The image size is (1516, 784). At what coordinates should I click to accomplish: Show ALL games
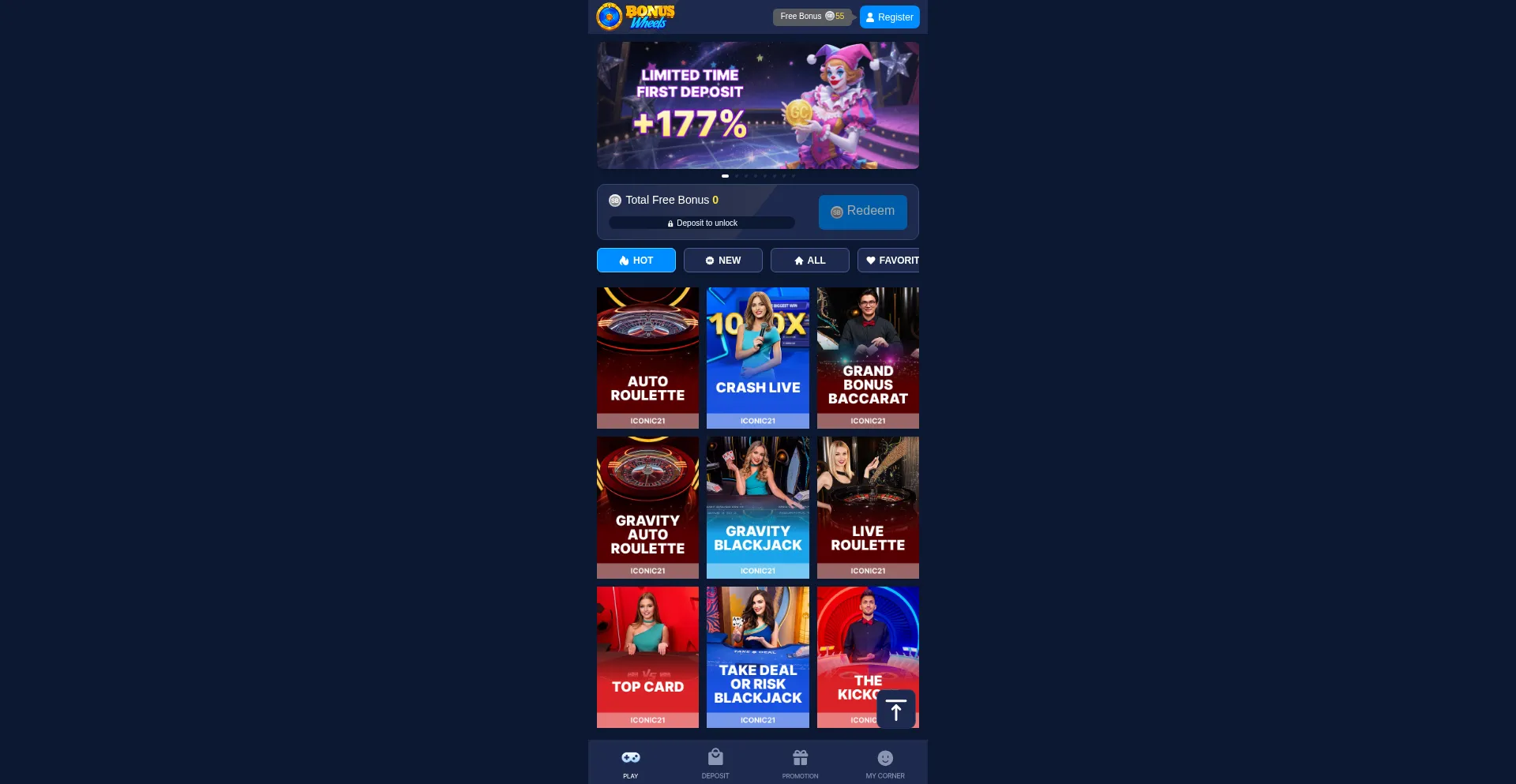809,261
